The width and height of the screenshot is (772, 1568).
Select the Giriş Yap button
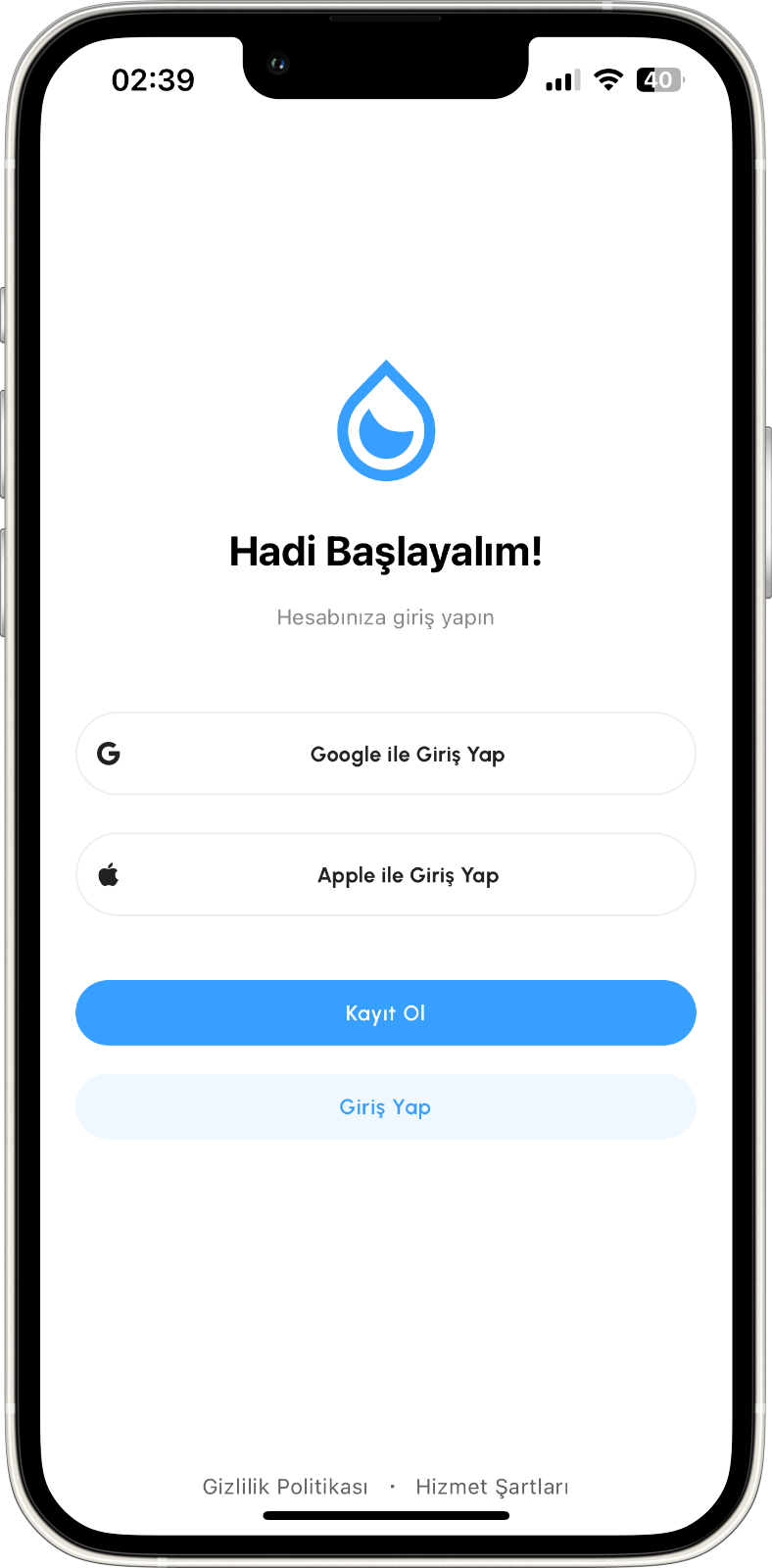coord(386,1106)
